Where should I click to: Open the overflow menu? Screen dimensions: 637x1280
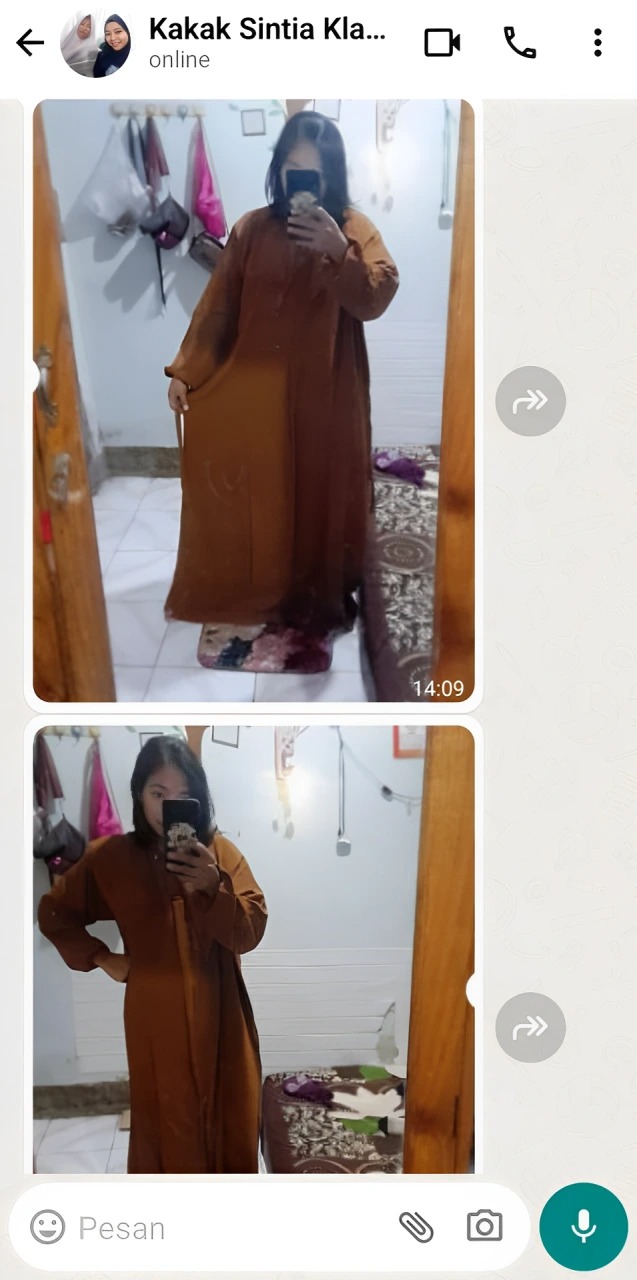click(597, 43)
